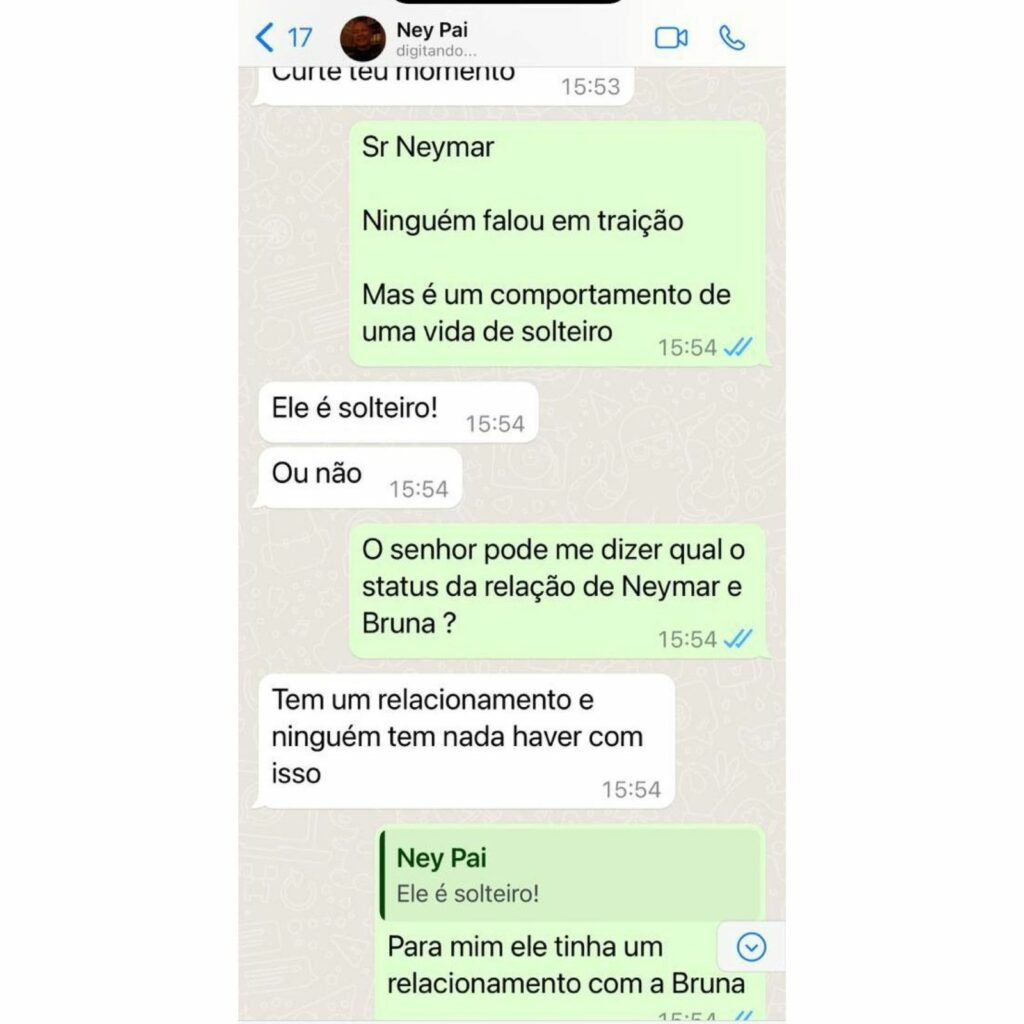This screenshot has width=1024, height=1024.
Task: Start a video call with Ney Pai
Action: point(671,38)
